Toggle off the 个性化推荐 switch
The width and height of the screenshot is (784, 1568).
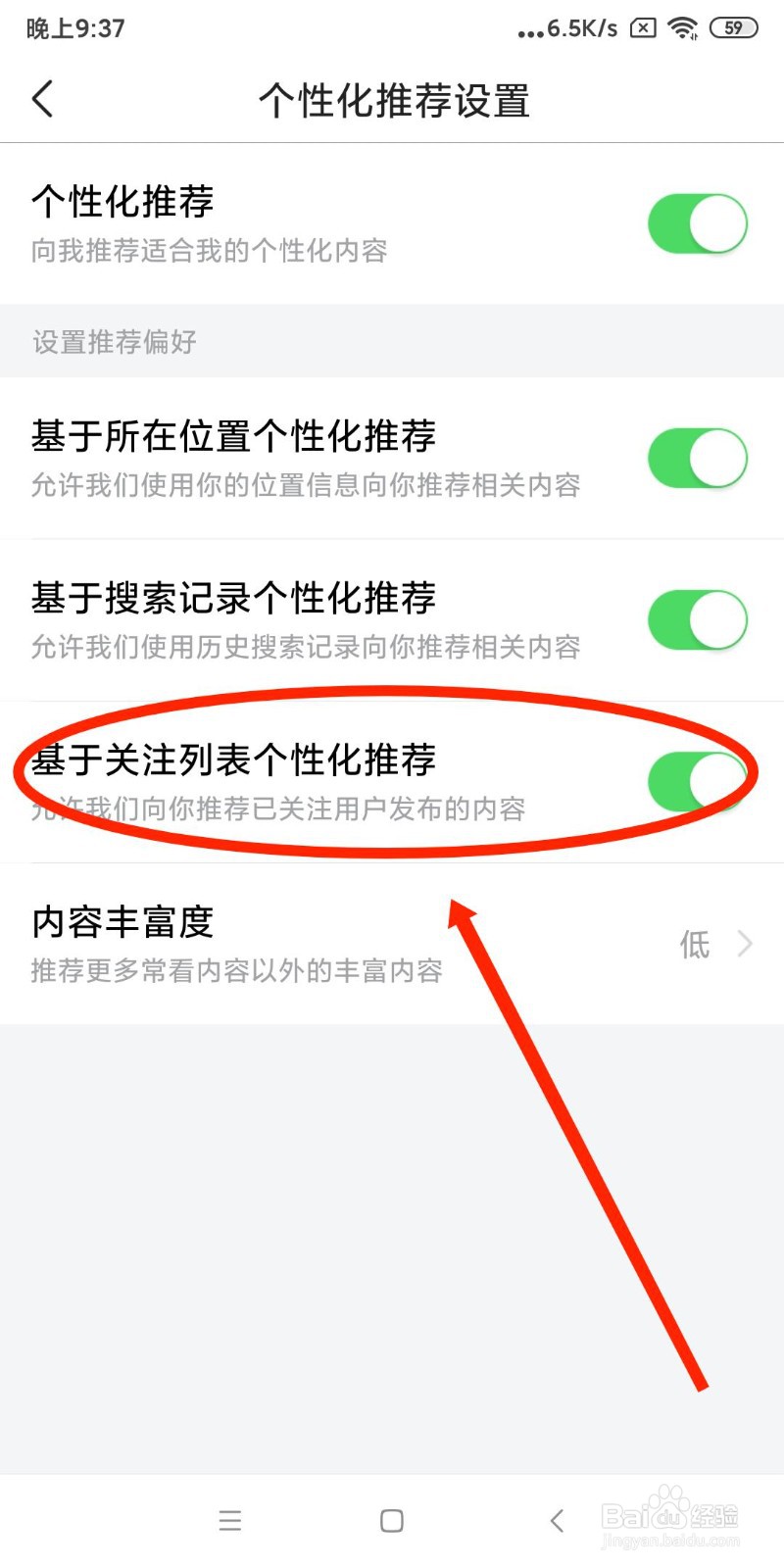click(698, 223)
